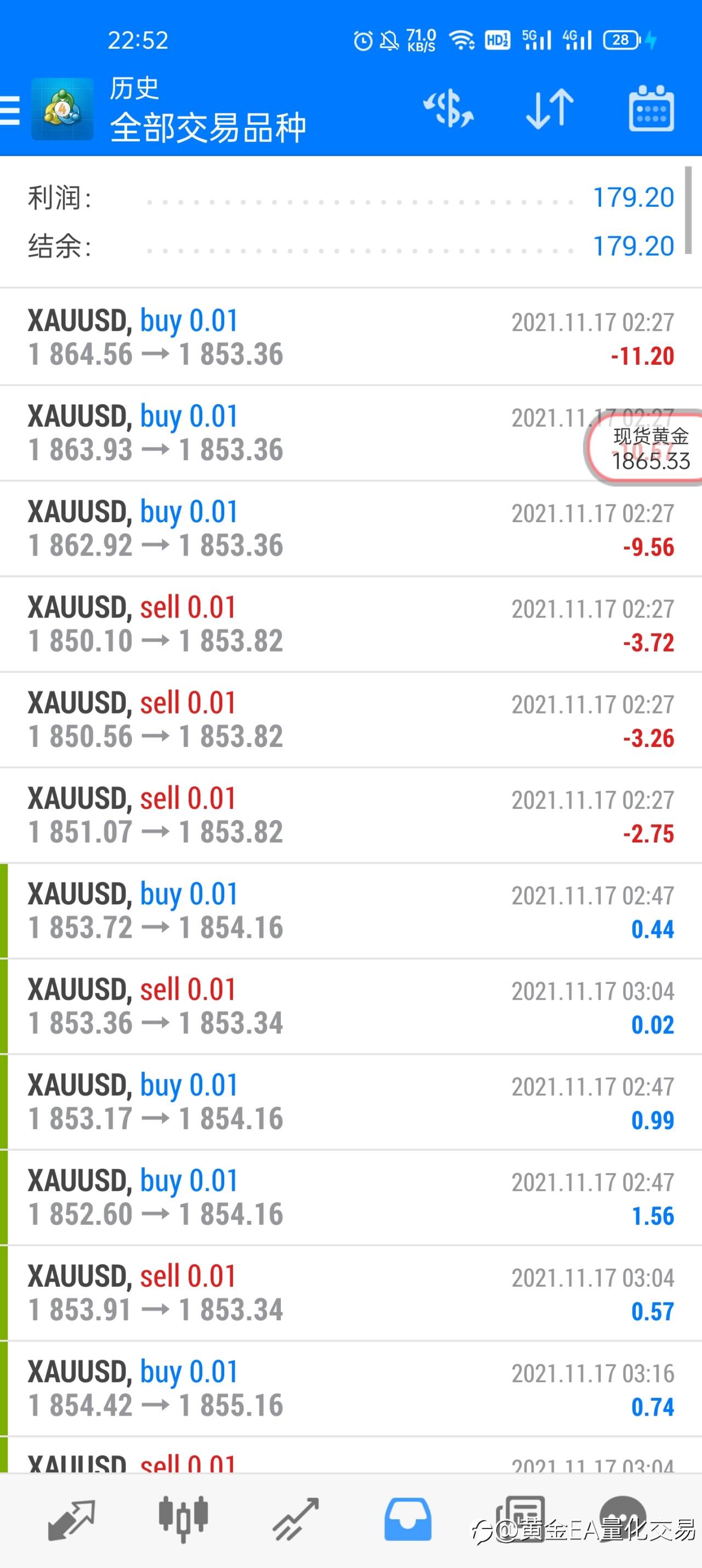Select the History inbox tab
The width and height of the screenshot is (702, 1568).
pyautogui.click(x=407, y=1519)
